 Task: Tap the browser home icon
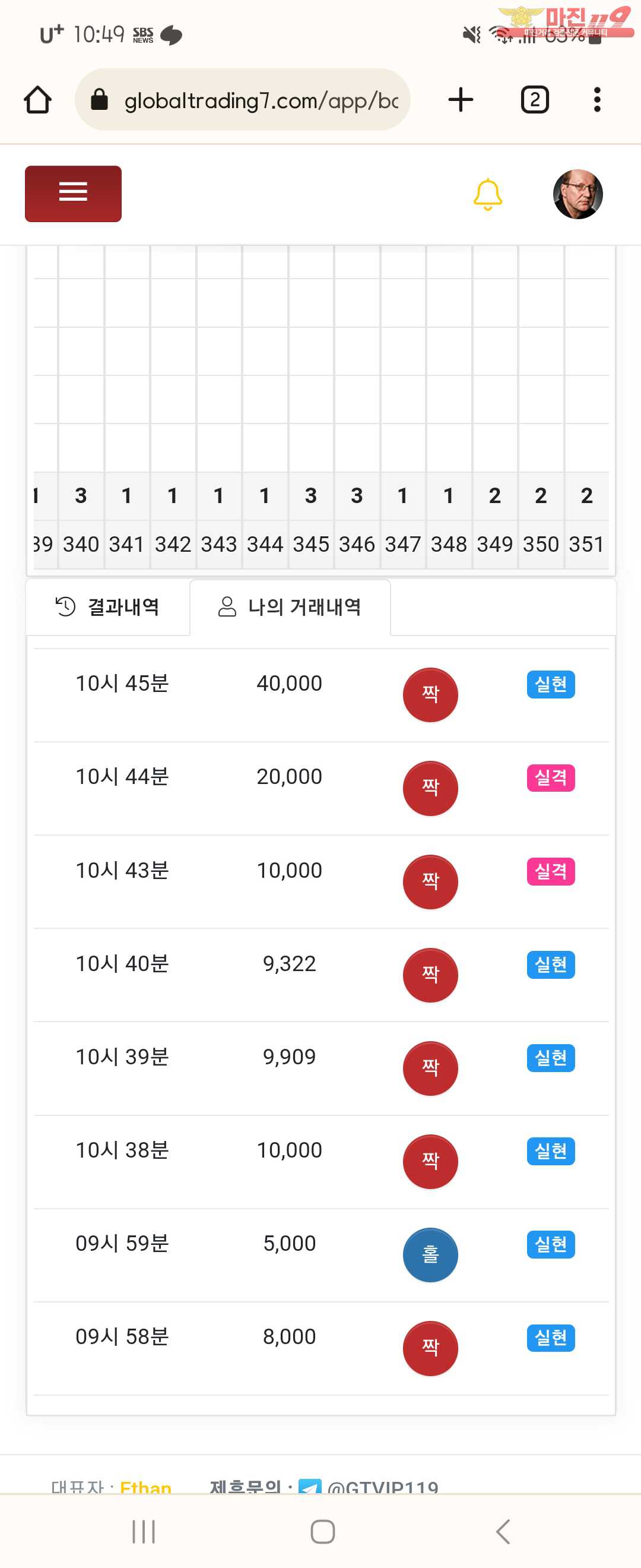click(x=38, y=100)
